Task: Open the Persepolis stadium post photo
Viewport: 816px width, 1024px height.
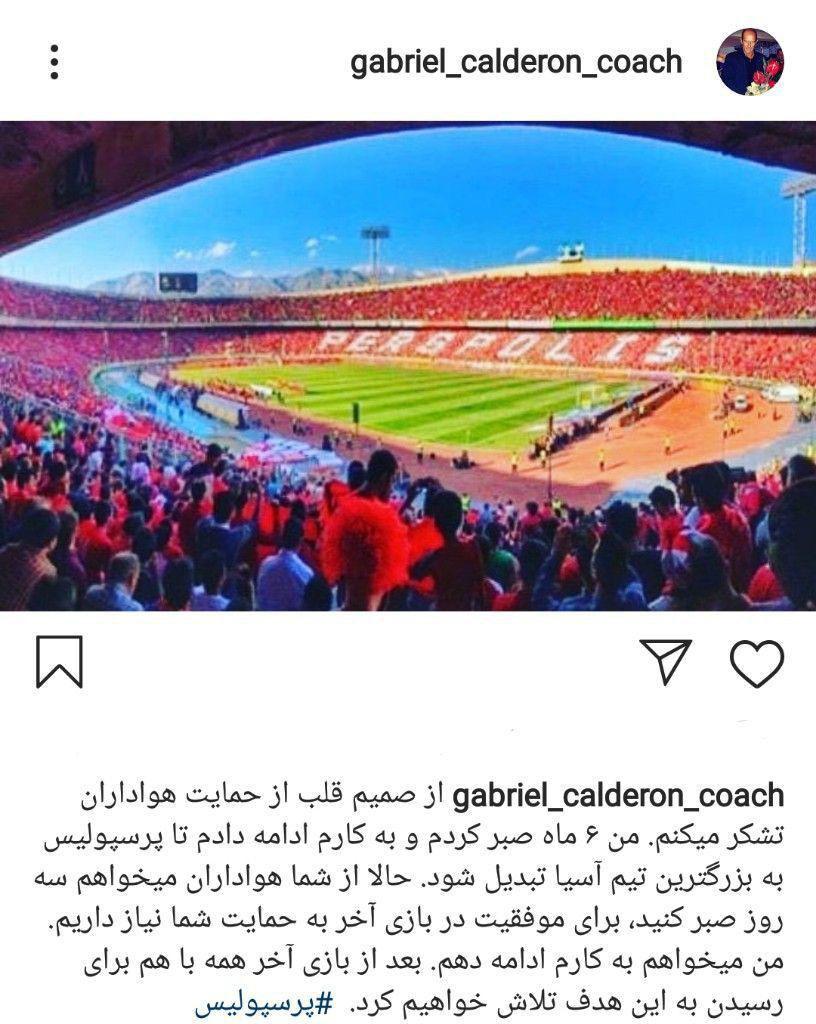Action: click(x=408, y=365)
